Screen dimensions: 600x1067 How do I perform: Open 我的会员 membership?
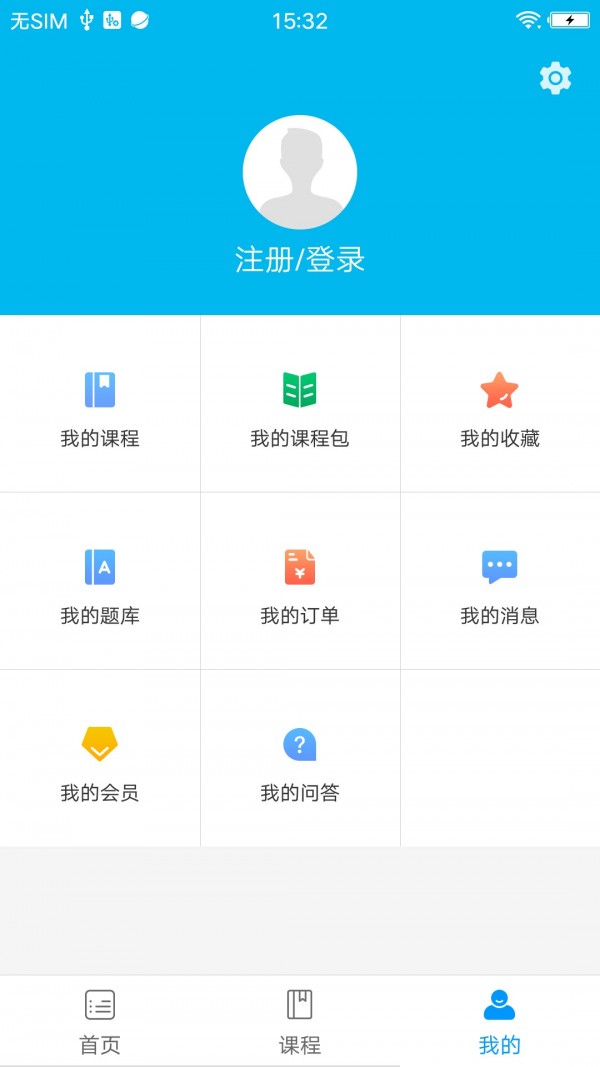click(100, 759)
